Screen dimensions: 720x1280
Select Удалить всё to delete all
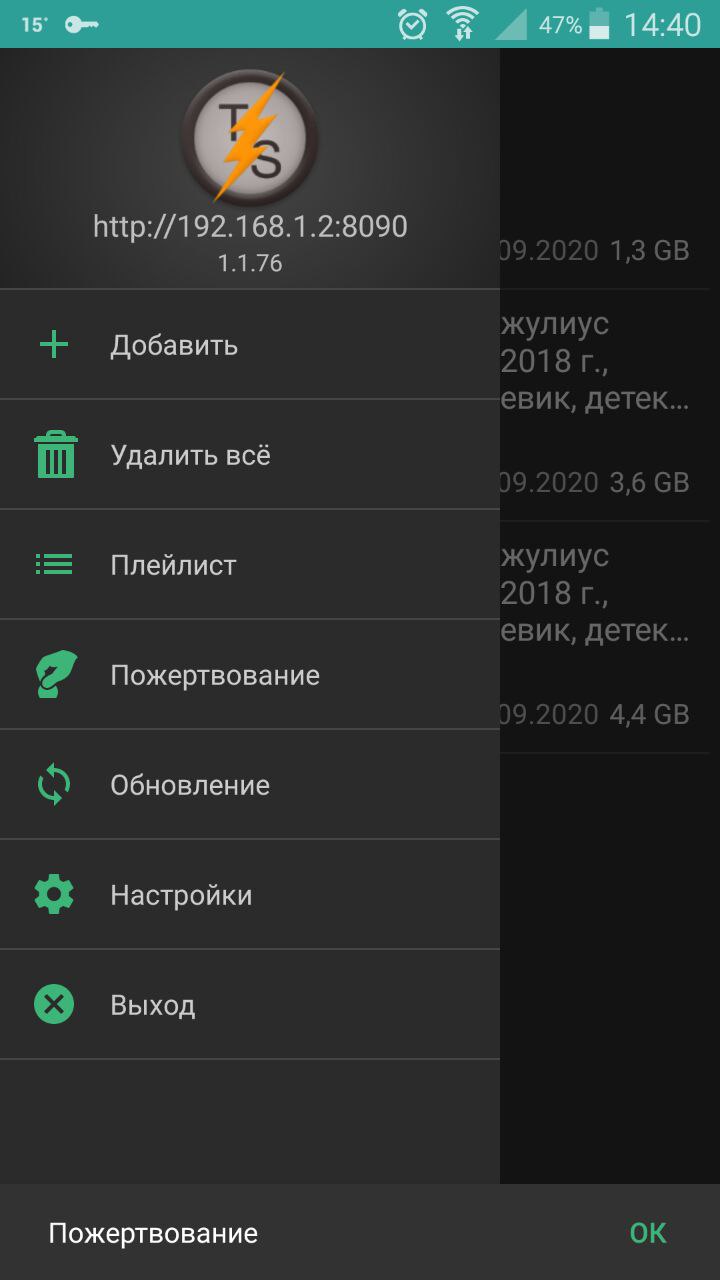point(250,455)
